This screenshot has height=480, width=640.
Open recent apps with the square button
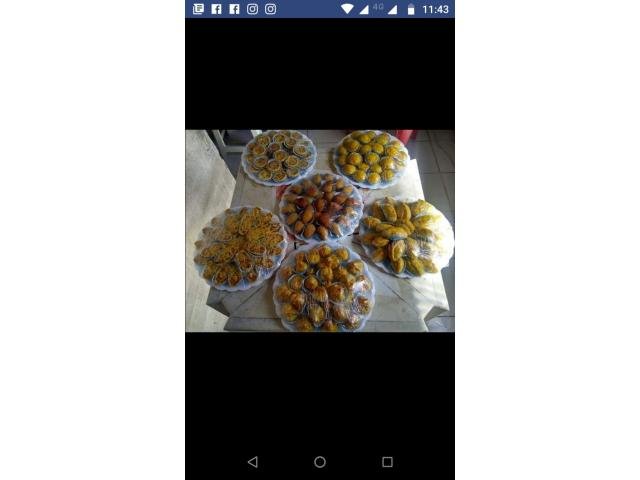coord(387,462)
